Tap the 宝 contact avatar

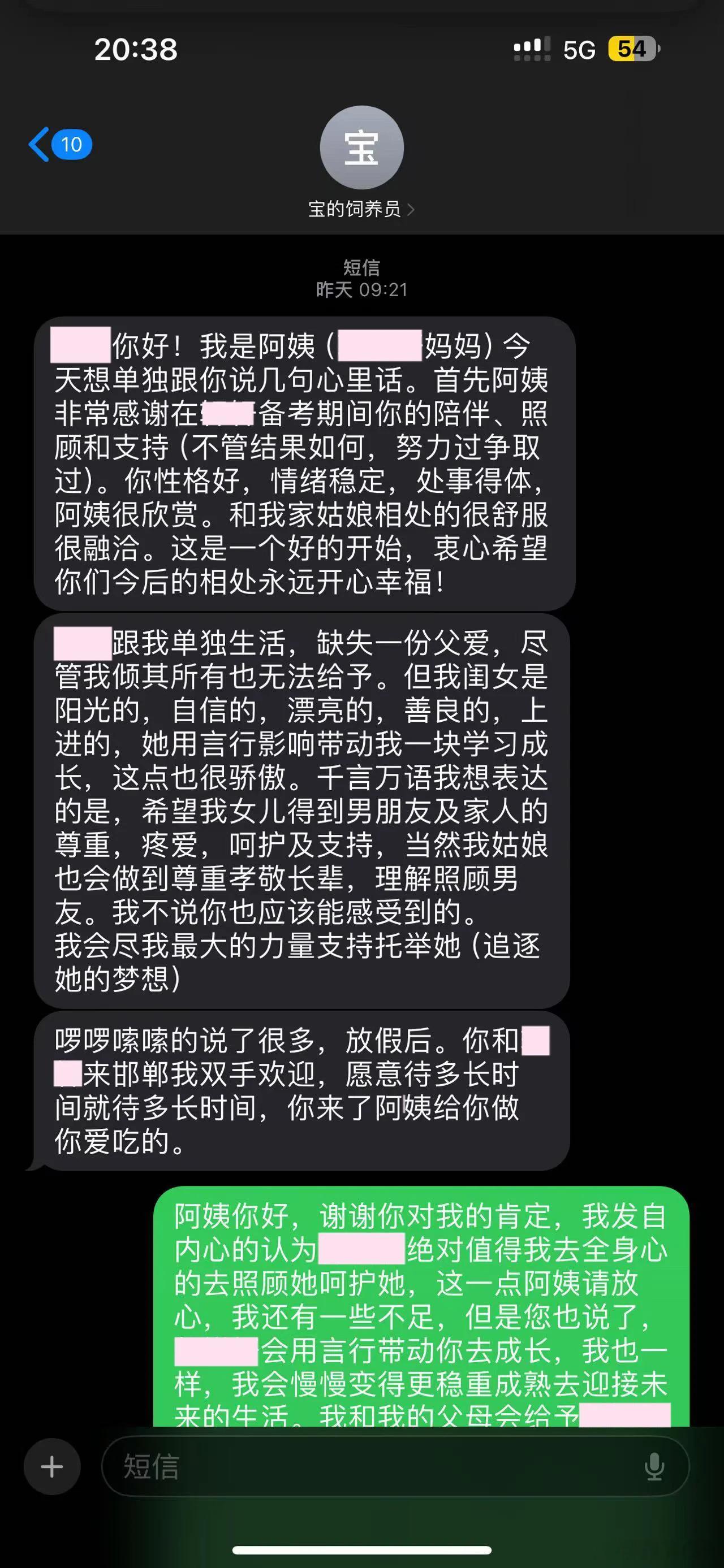click(361, 148)
